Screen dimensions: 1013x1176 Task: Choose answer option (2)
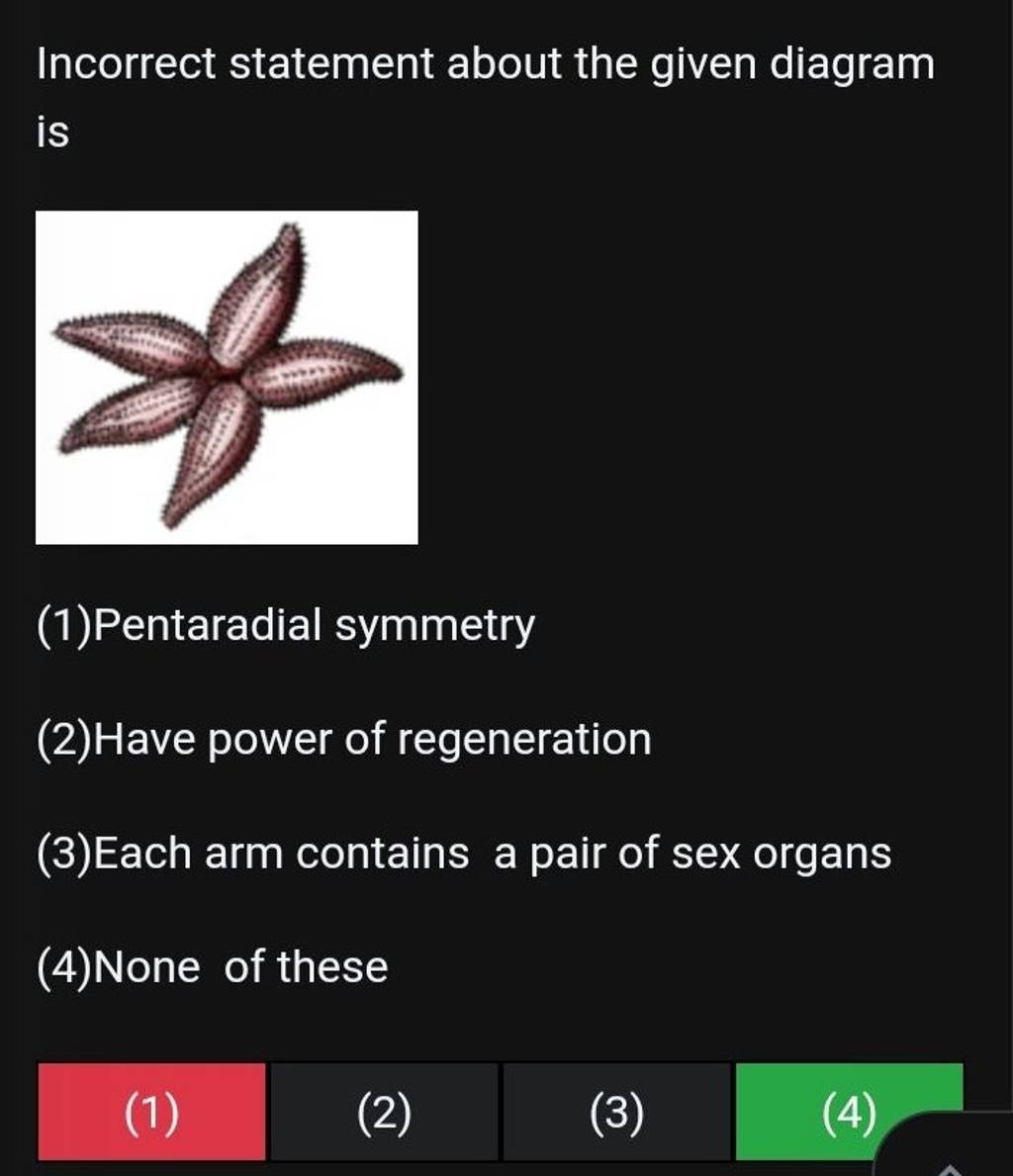pyautogui.click(x=384, y=1112)
